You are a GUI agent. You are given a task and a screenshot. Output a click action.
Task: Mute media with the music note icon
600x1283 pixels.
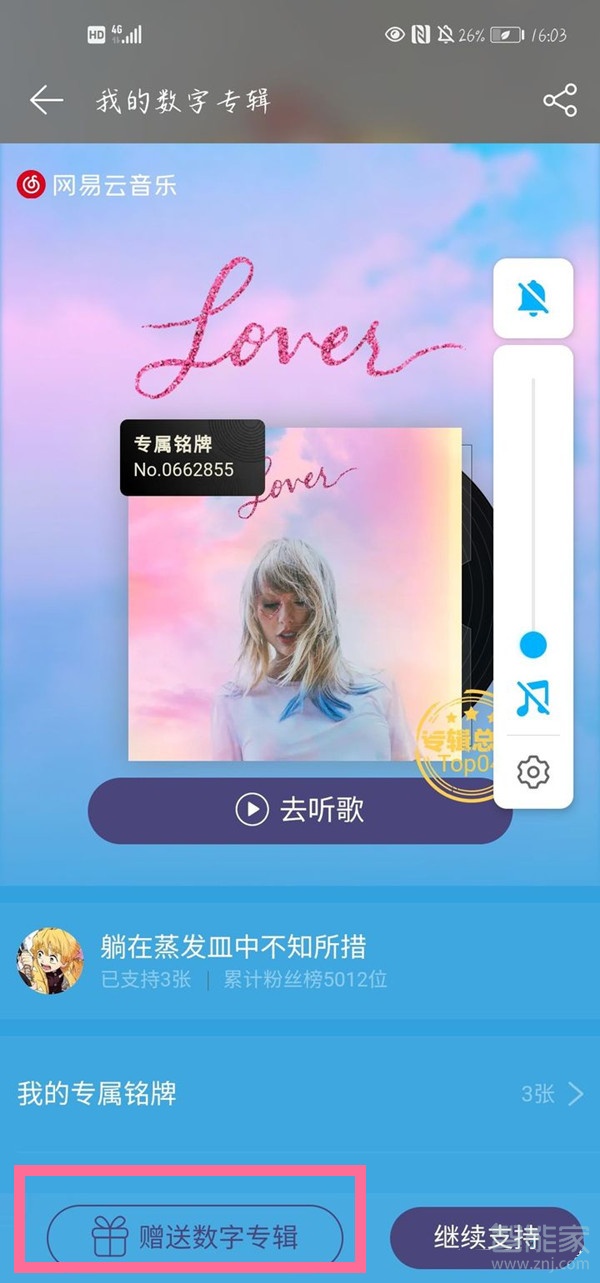[533, 697]
